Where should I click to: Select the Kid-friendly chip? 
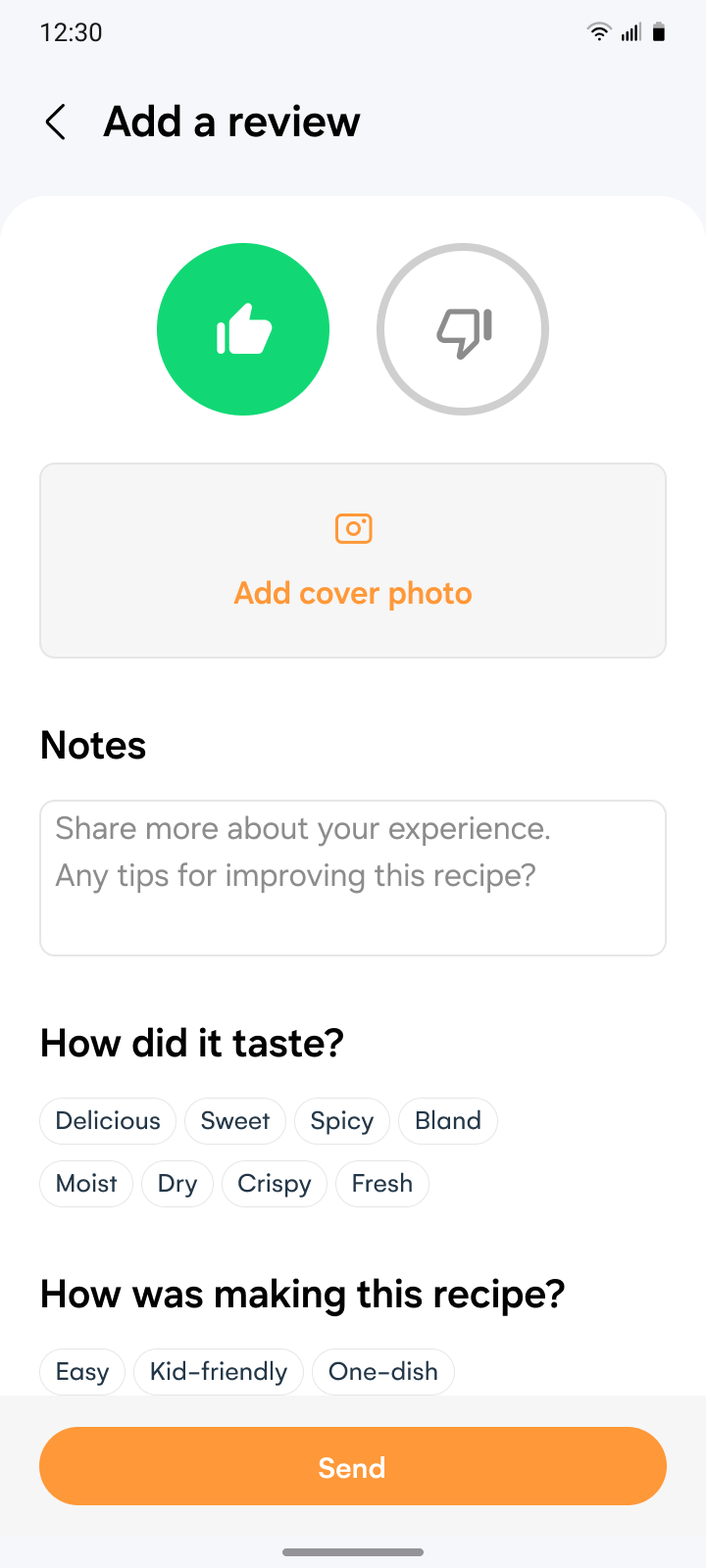click(219, 1372)
